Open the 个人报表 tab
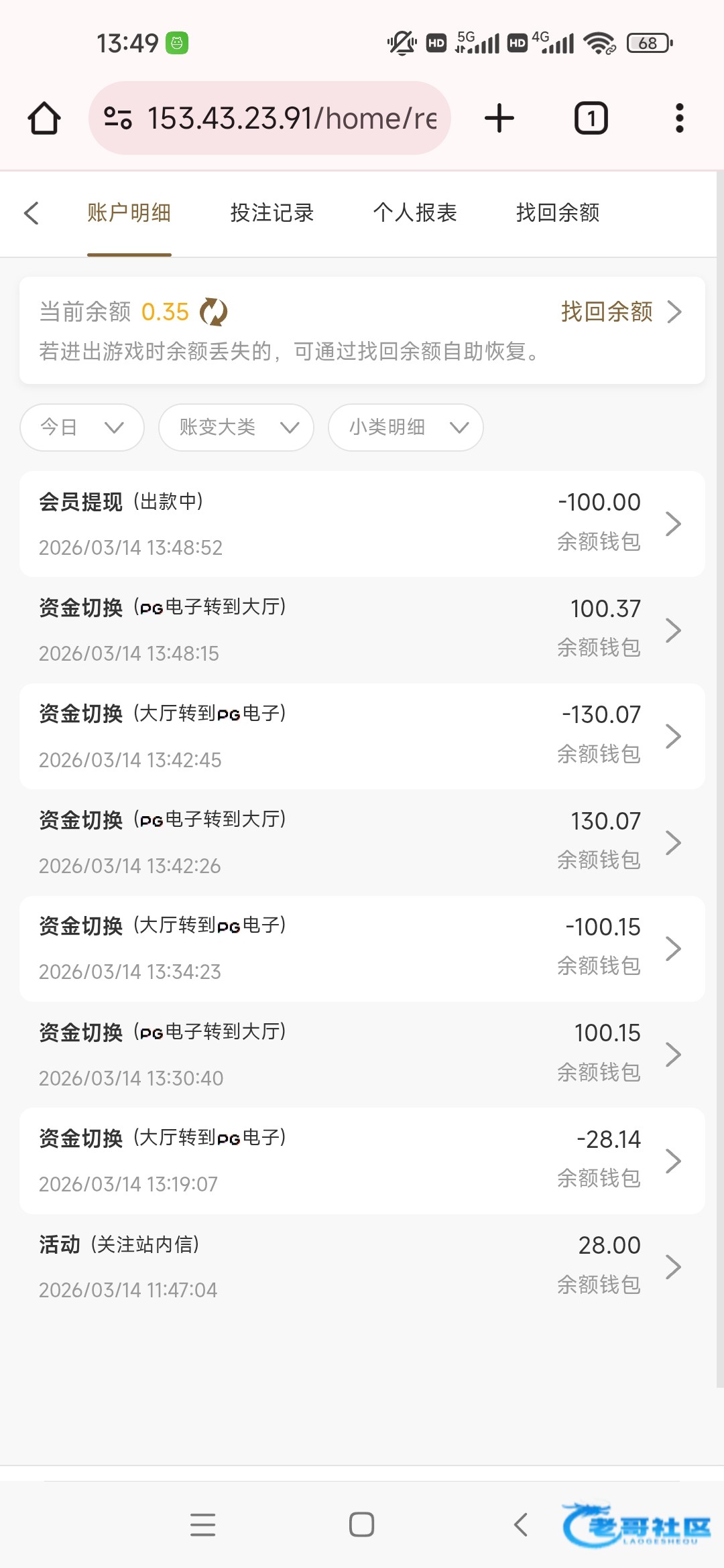 (x=415, y=213)
